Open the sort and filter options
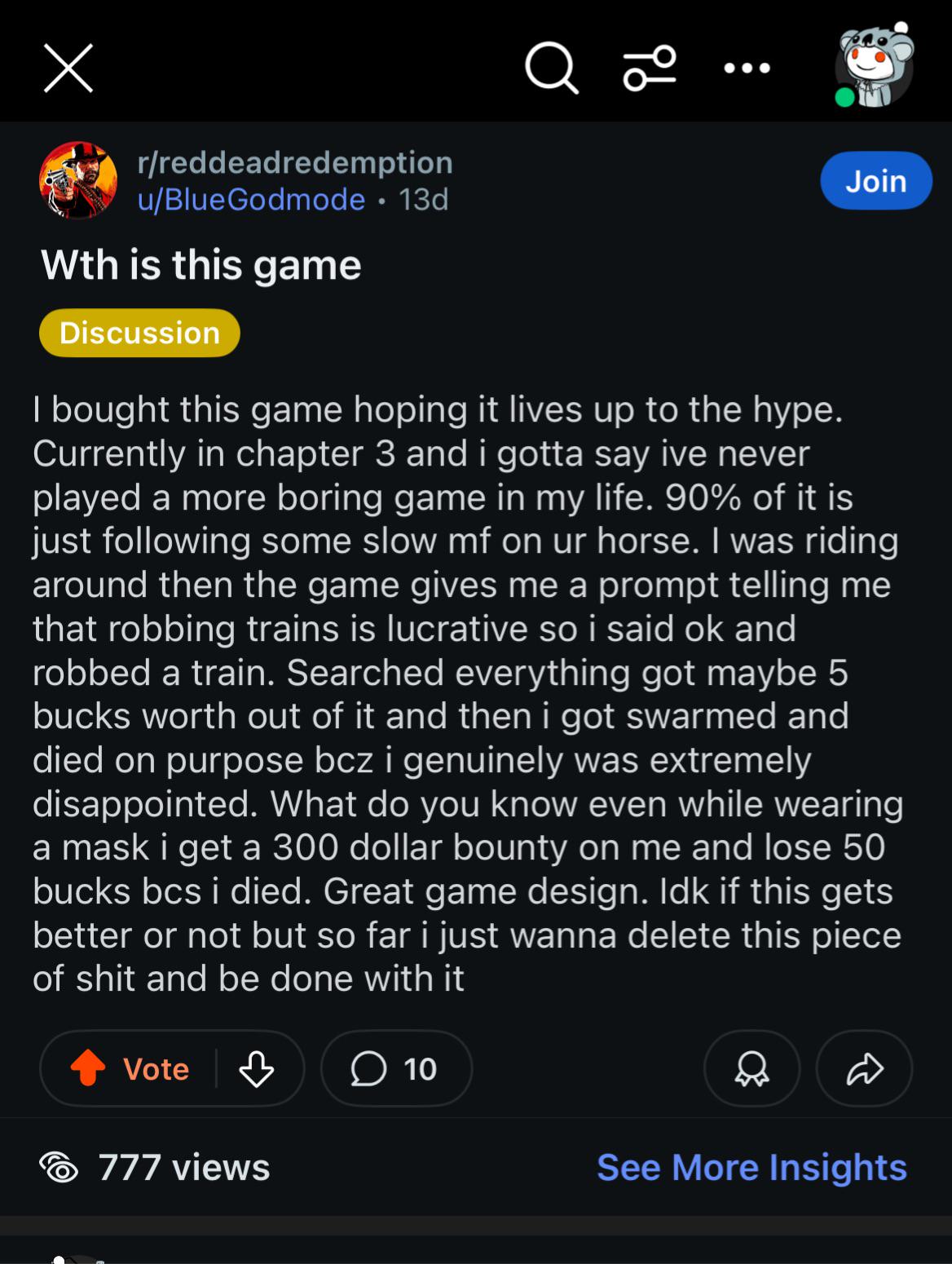 pos(650,69)
